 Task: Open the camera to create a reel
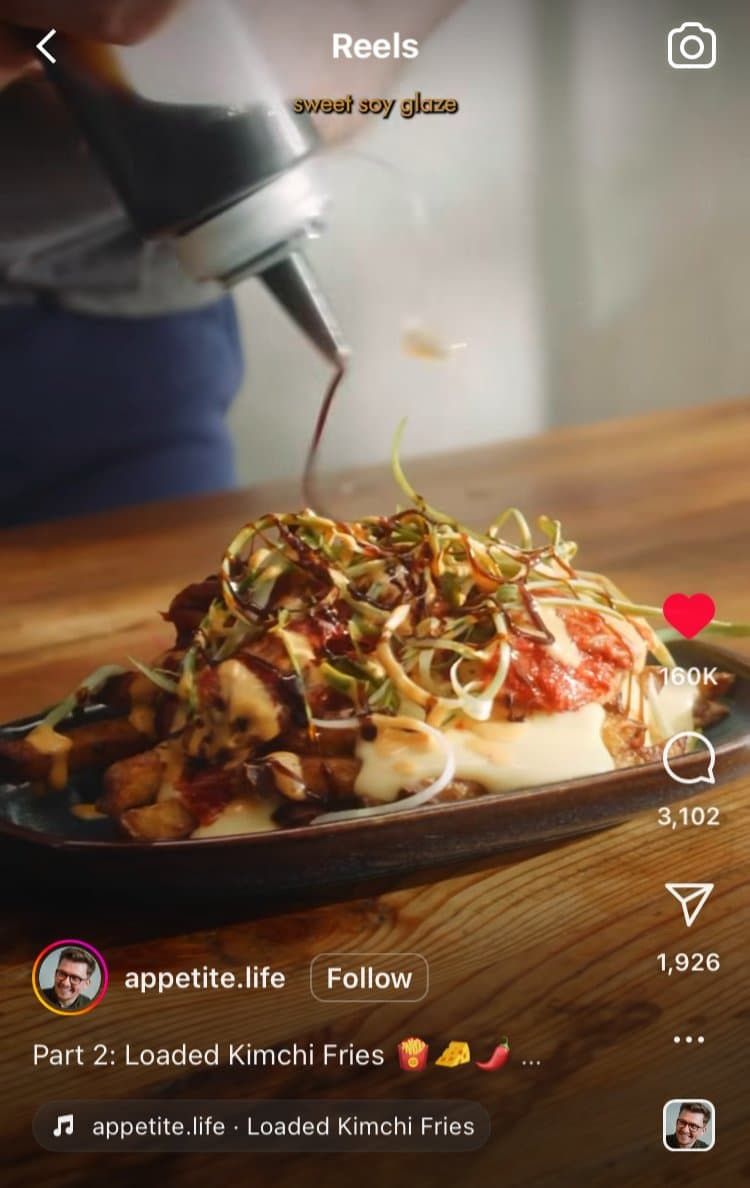point(692,46)
